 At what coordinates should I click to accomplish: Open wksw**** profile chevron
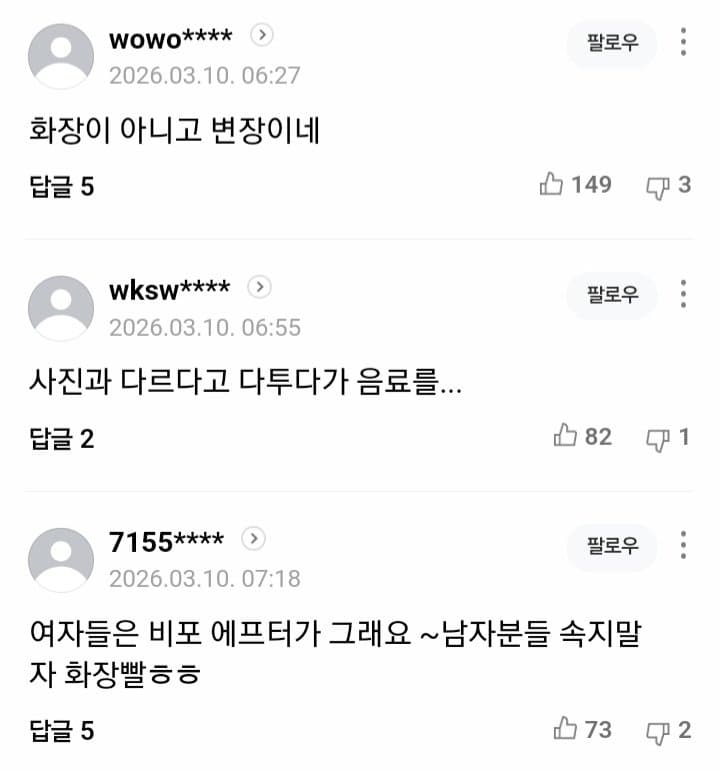(x=259, y=288)
